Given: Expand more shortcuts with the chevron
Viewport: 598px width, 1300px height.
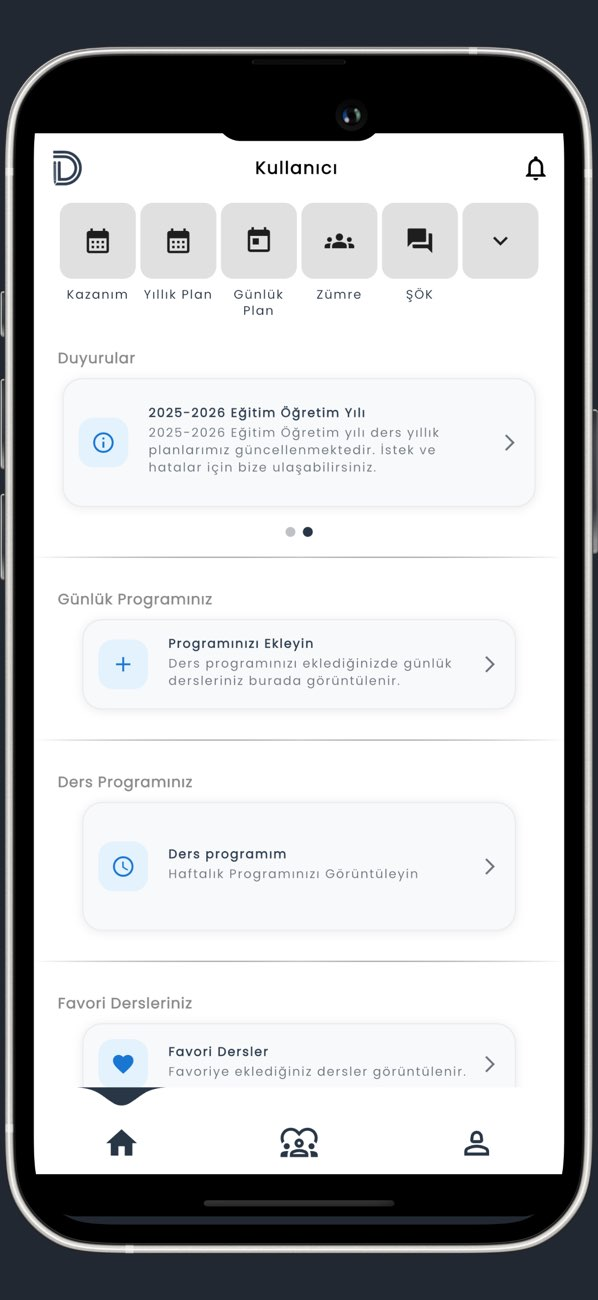Looking at the screenshot, I should [x=500, y=241].
